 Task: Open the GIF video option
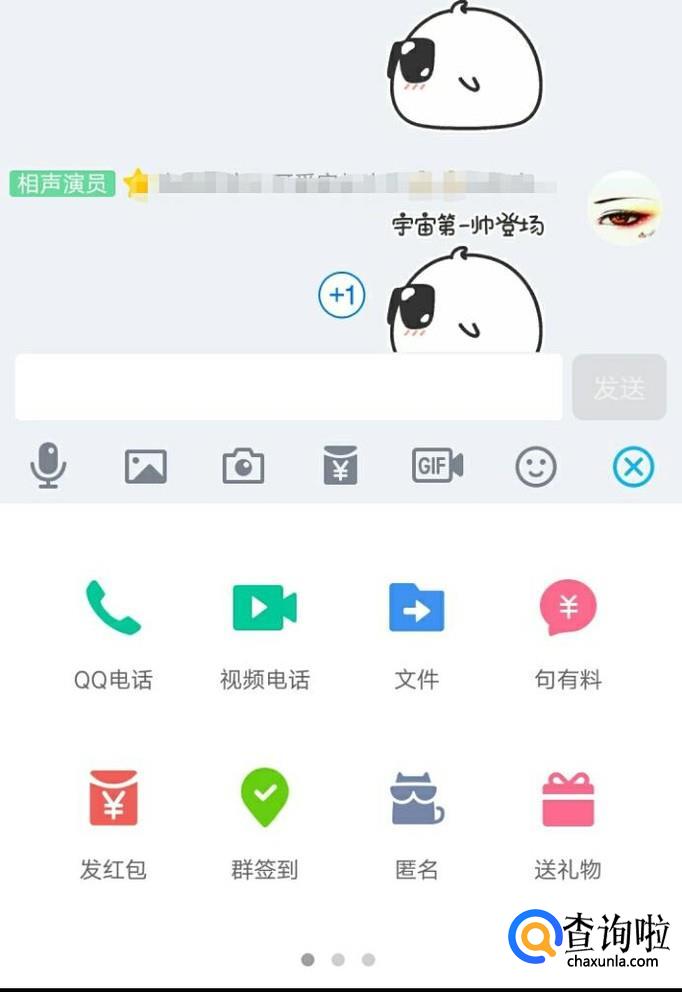point(437,466)
